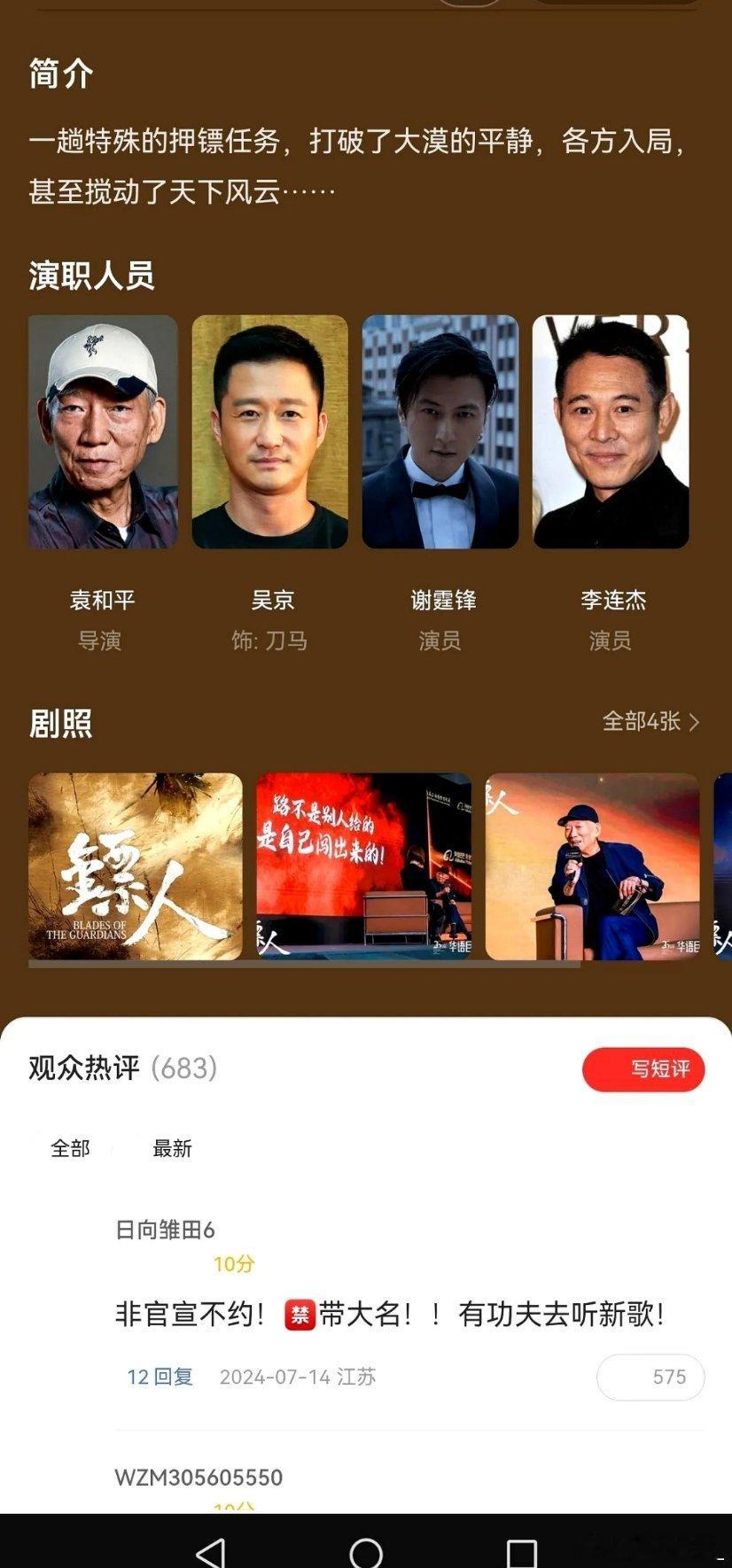Tap the 写短评 write review button
Image resolution: width=732 pixels, height=1568 pixels.
pos(643,1070)
